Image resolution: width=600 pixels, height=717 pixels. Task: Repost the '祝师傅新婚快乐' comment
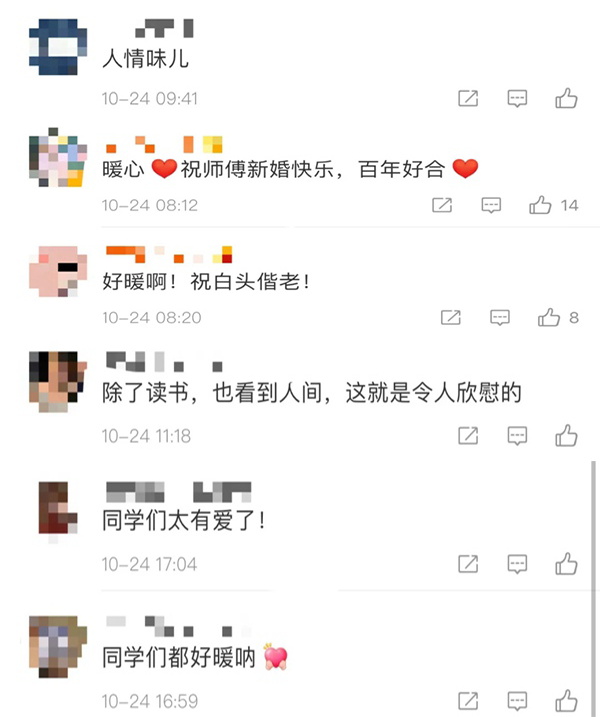click(x=442, y=205)
